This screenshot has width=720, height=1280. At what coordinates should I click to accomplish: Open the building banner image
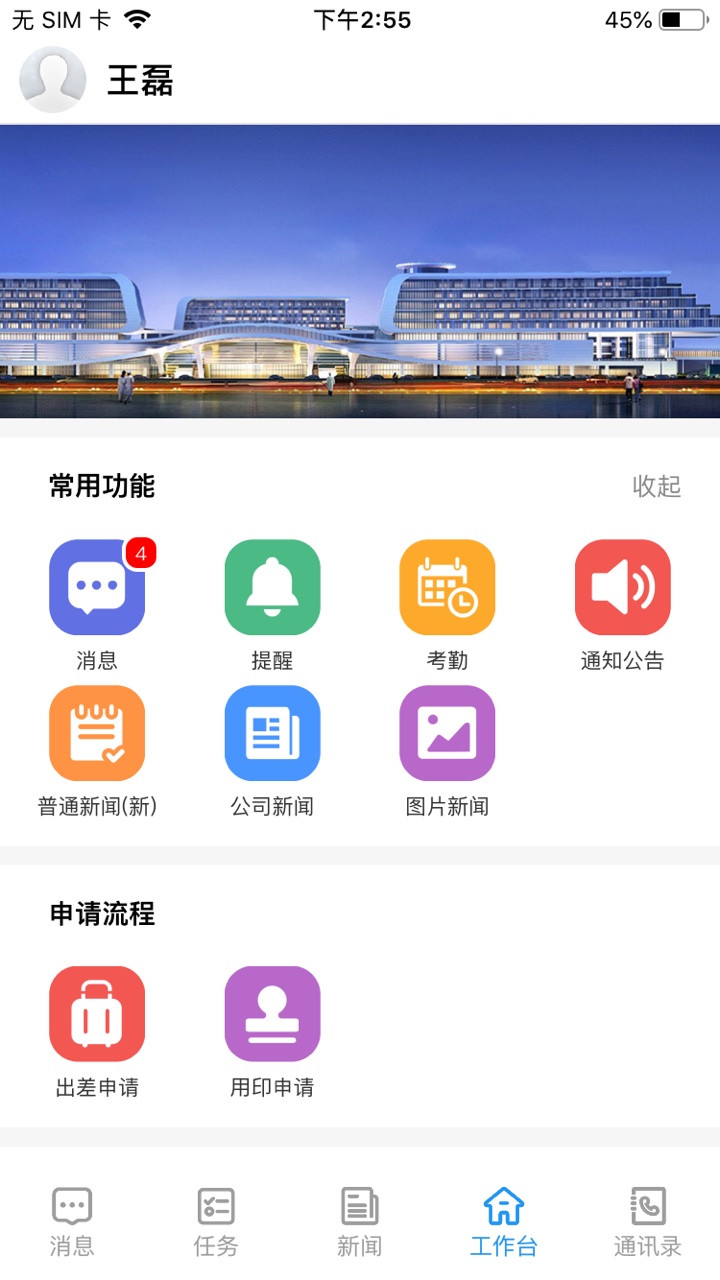pos(360,271)
